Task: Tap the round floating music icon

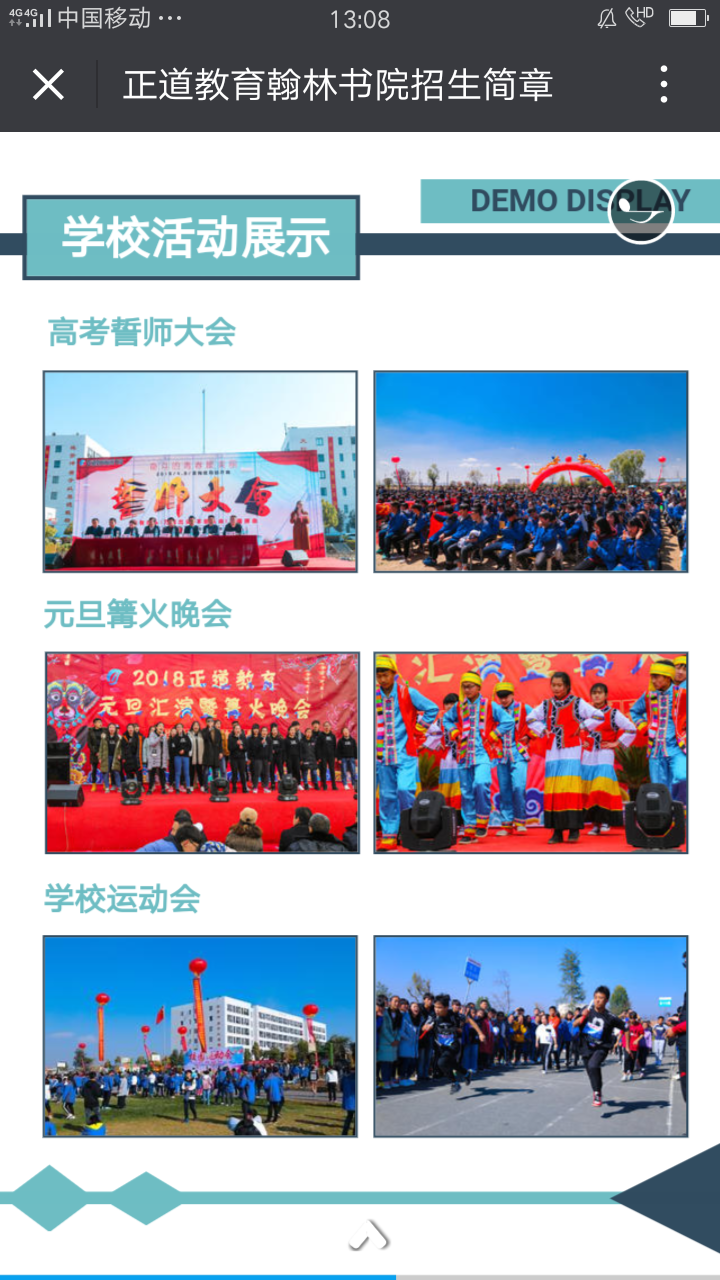Action: (641, 211)
